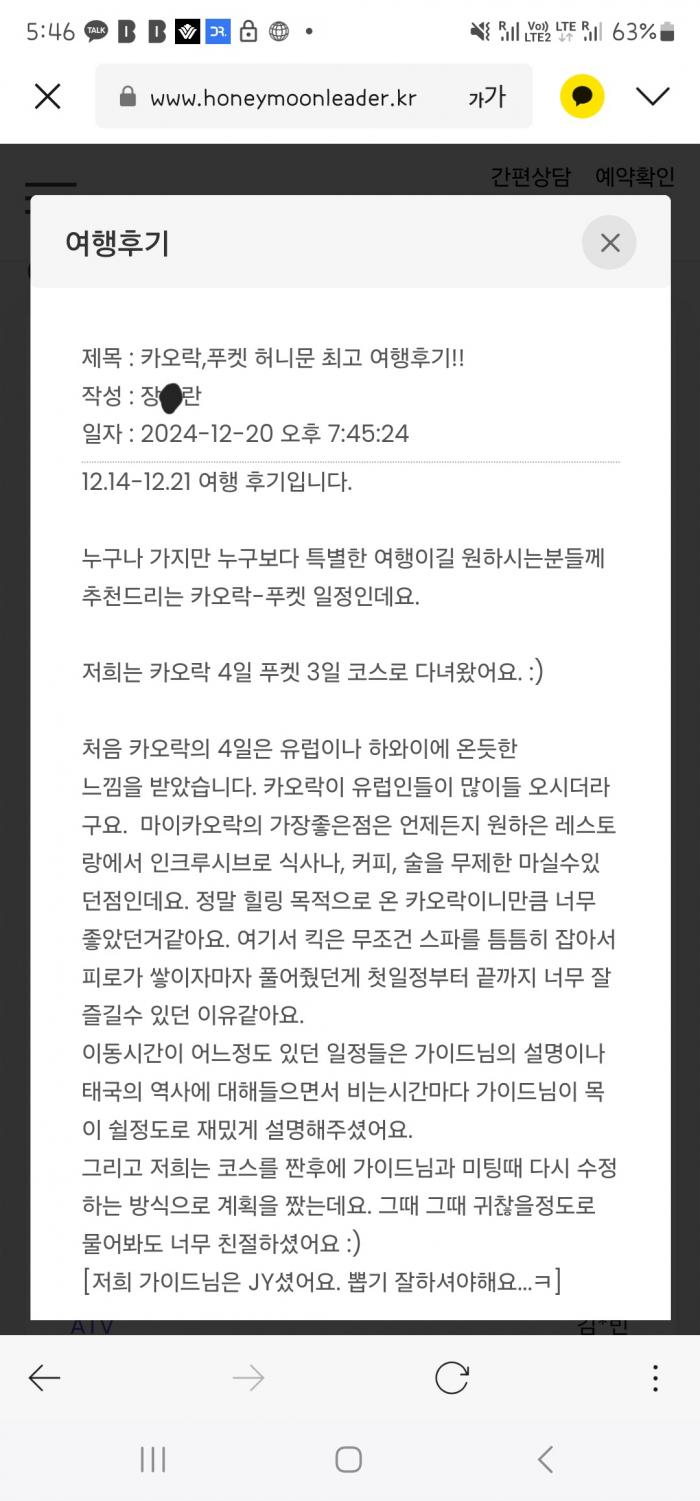
Task: Open the browser's three-dot menu
Action: click(655, 1378)
